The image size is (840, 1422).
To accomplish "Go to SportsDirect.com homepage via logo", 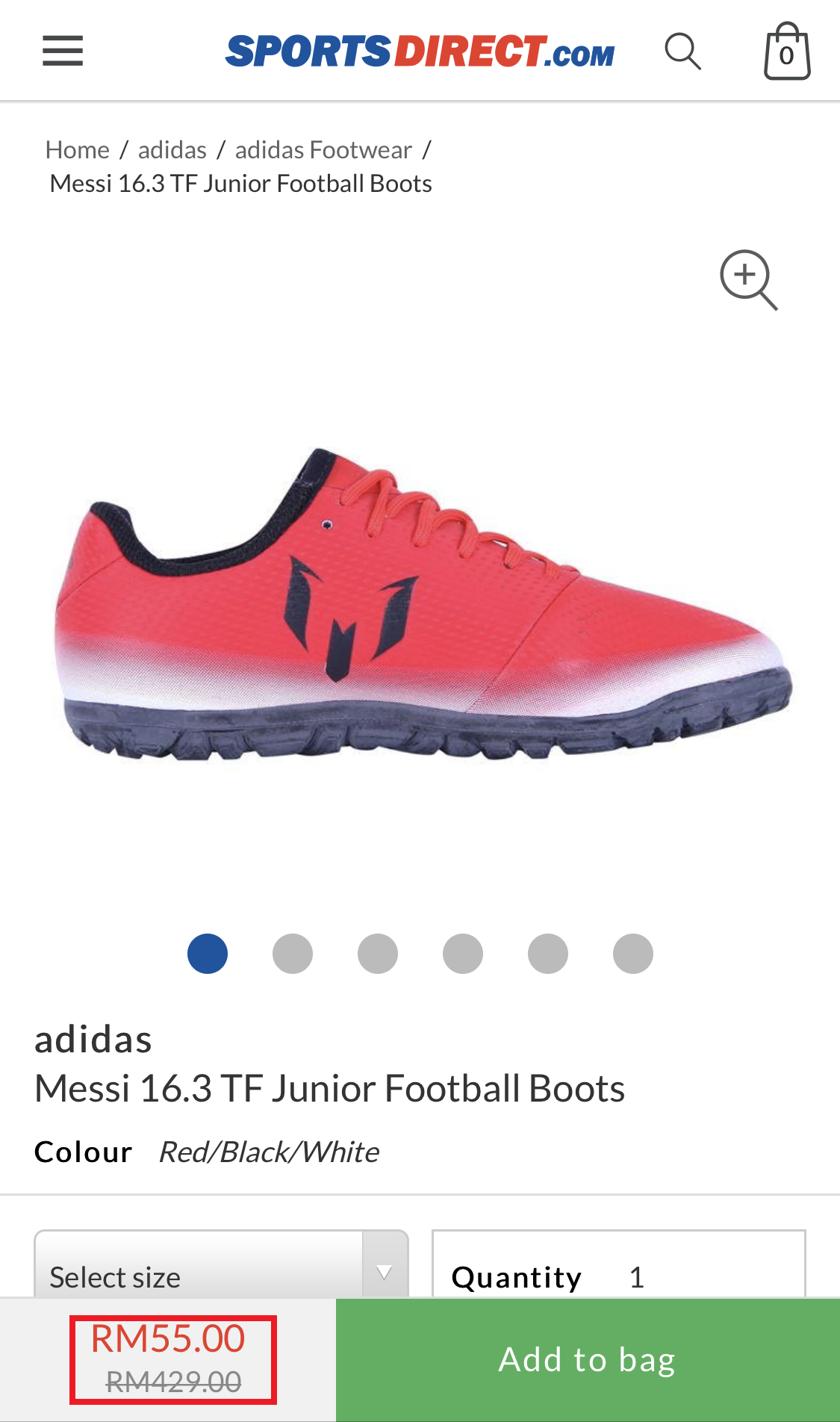I will pyautogui.click(x=420, y=51).
